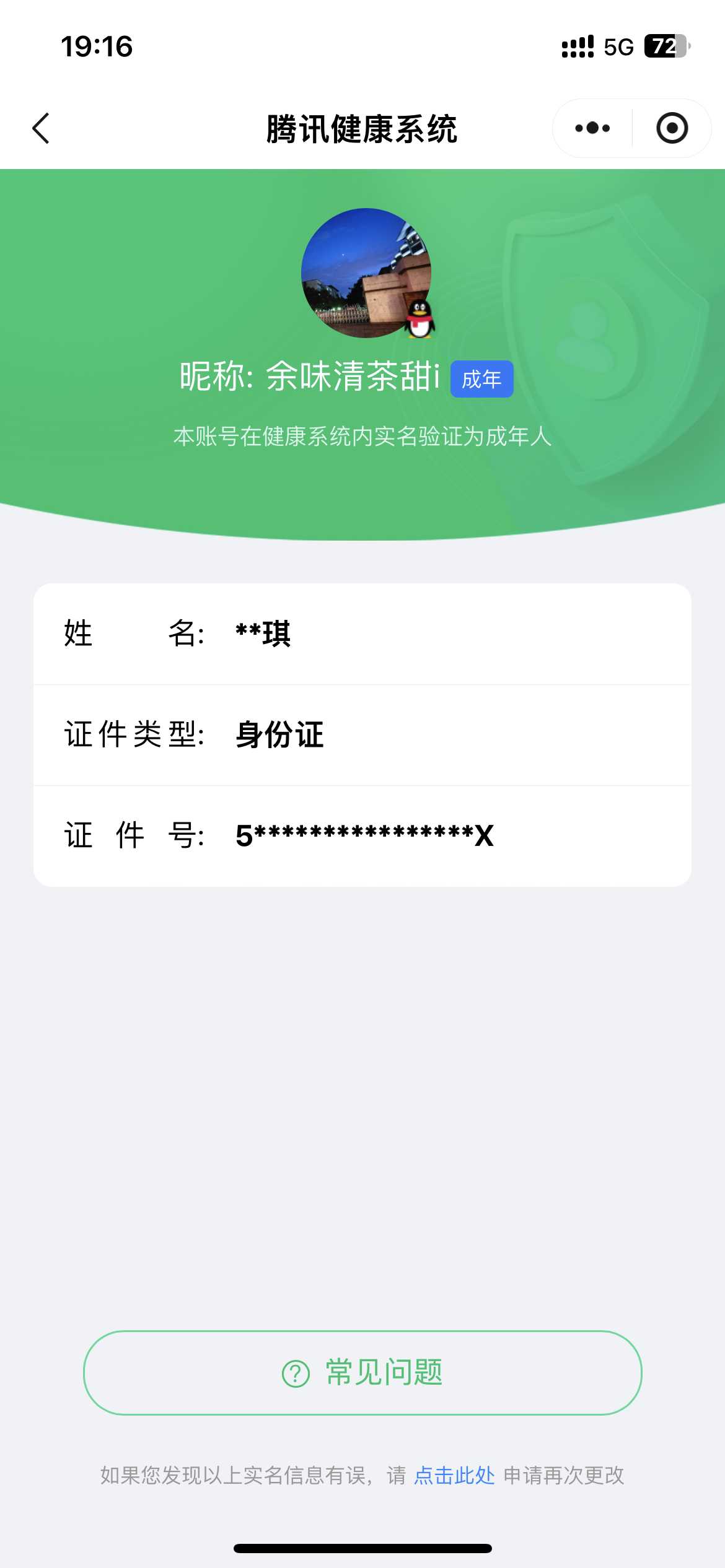Tap the masked name **琪 field
Image resolution: width=725 pixels, height=1568 pixels.
(263, 634)
